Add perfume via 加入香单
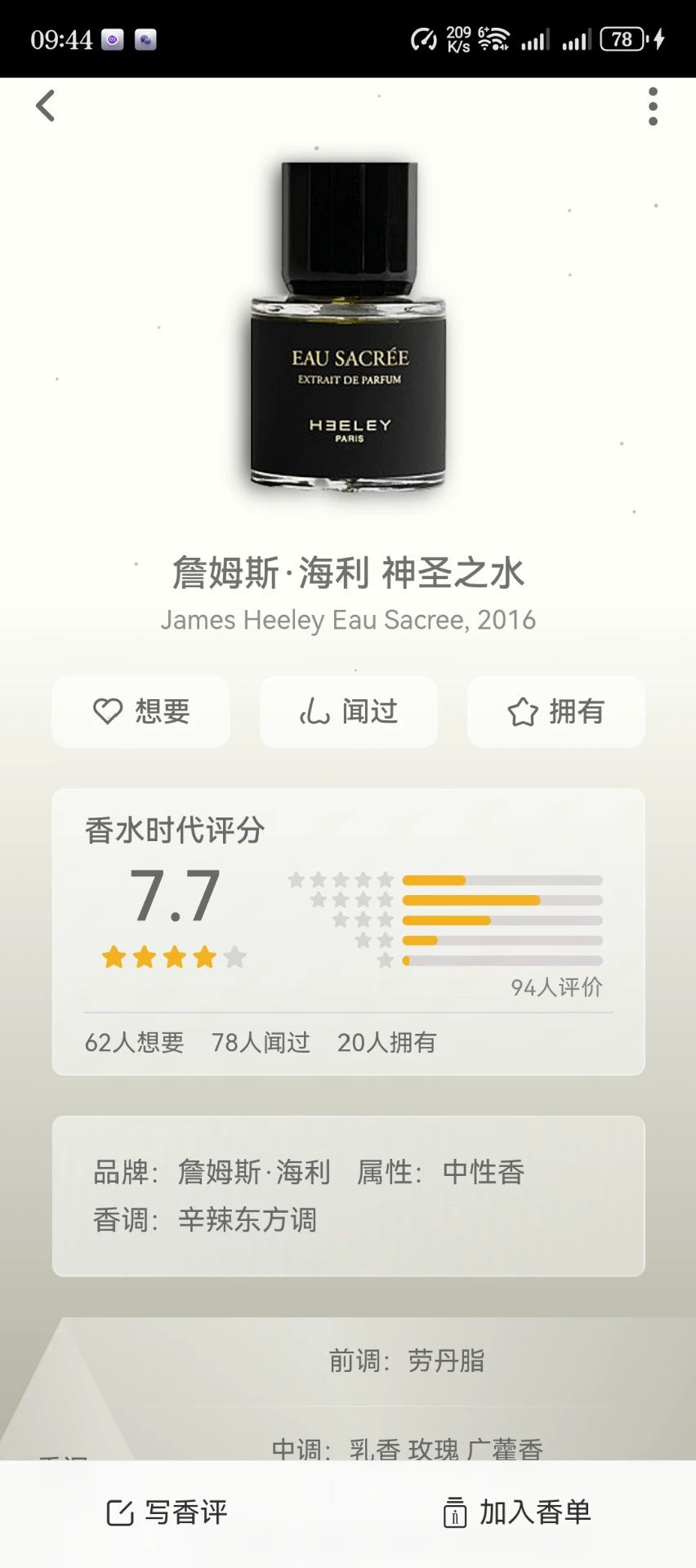696x1568 pixels. point(516,1512)
